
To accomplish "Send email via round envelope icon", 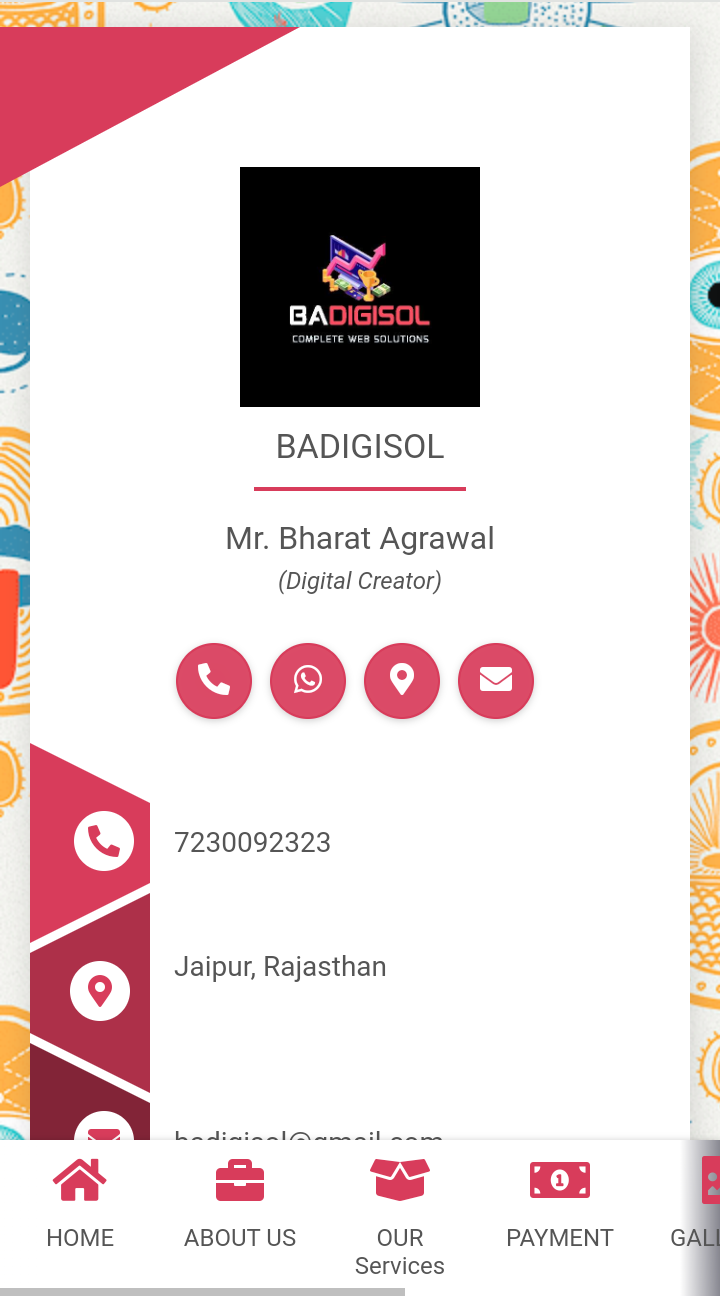I will click(496, 681).
